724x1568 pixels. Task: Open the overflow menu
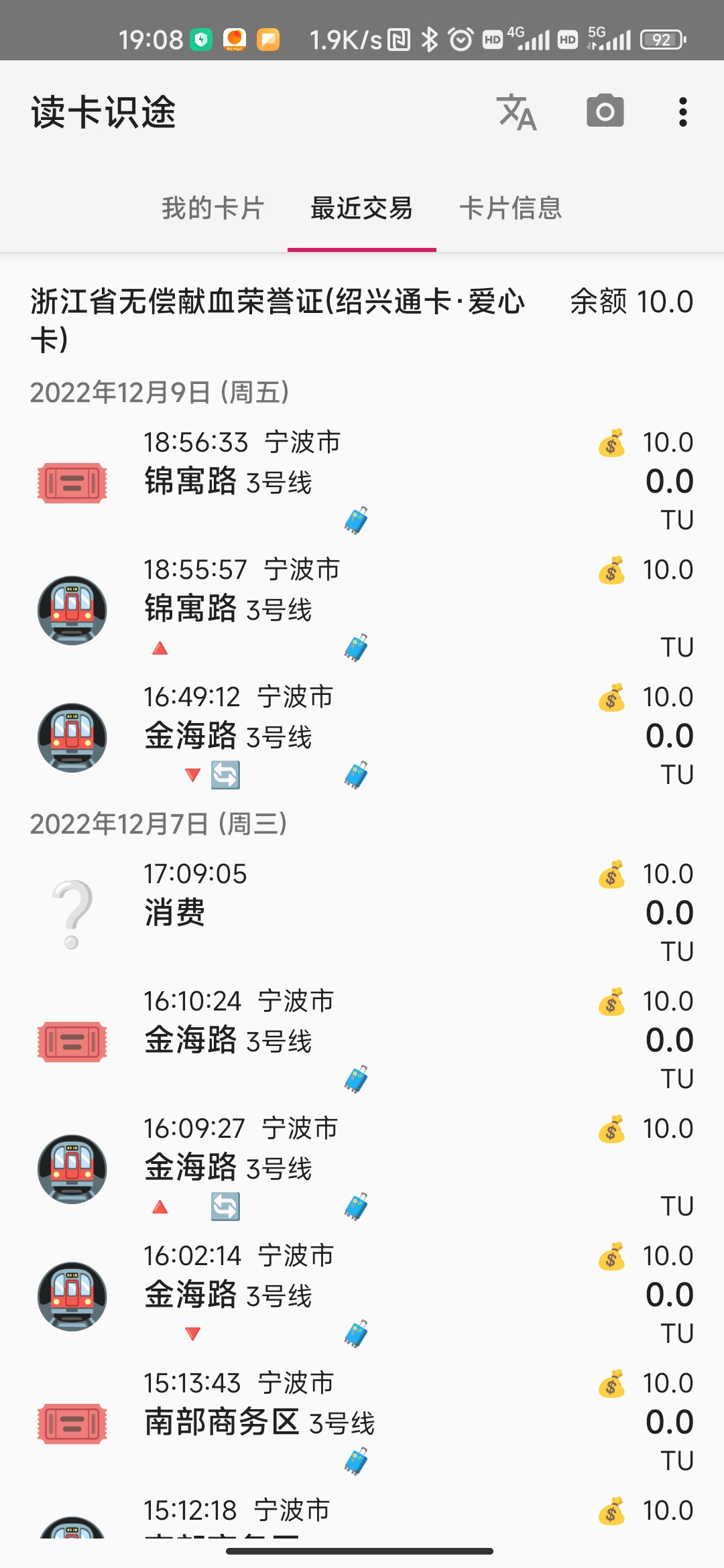(683, 112)
